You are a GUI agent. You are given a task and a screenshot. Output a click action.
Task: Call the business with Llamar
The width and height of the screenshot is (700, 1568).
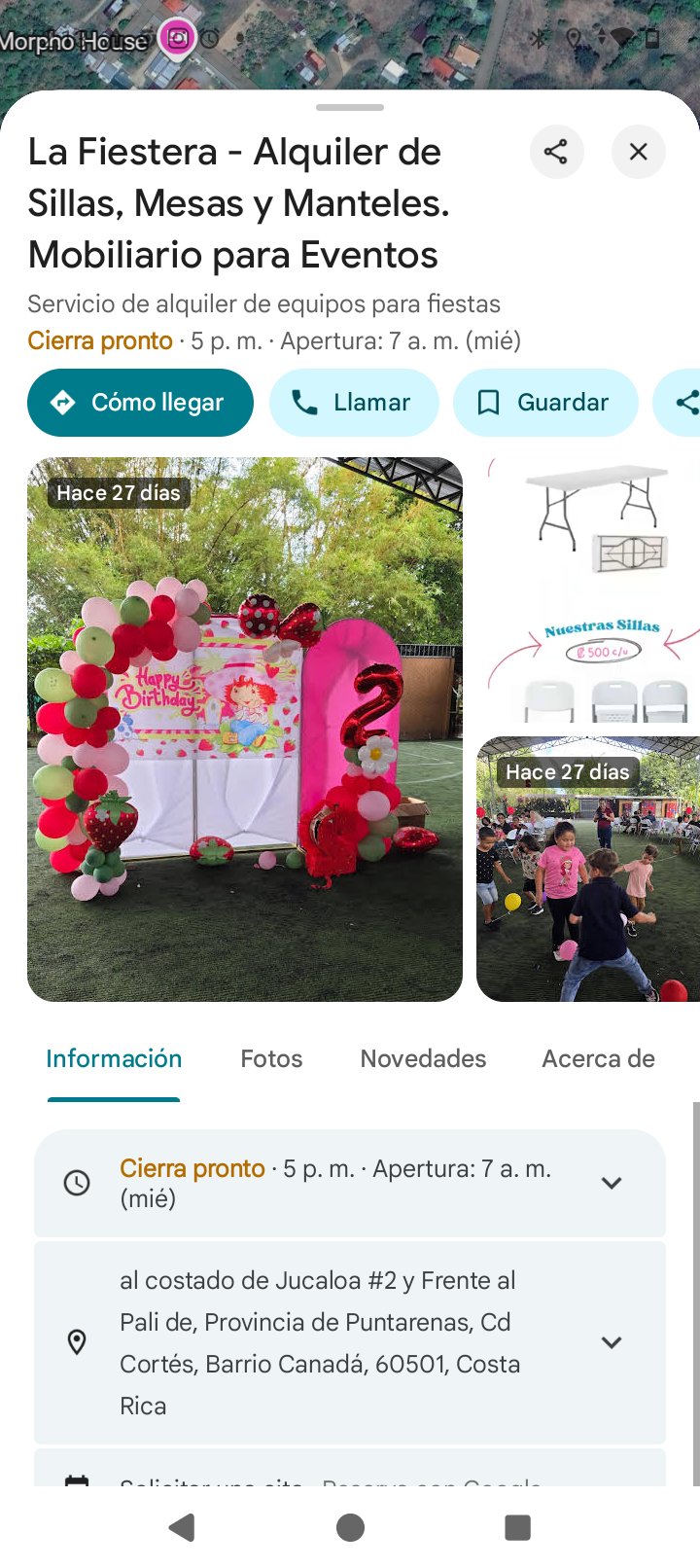point(354,403)
